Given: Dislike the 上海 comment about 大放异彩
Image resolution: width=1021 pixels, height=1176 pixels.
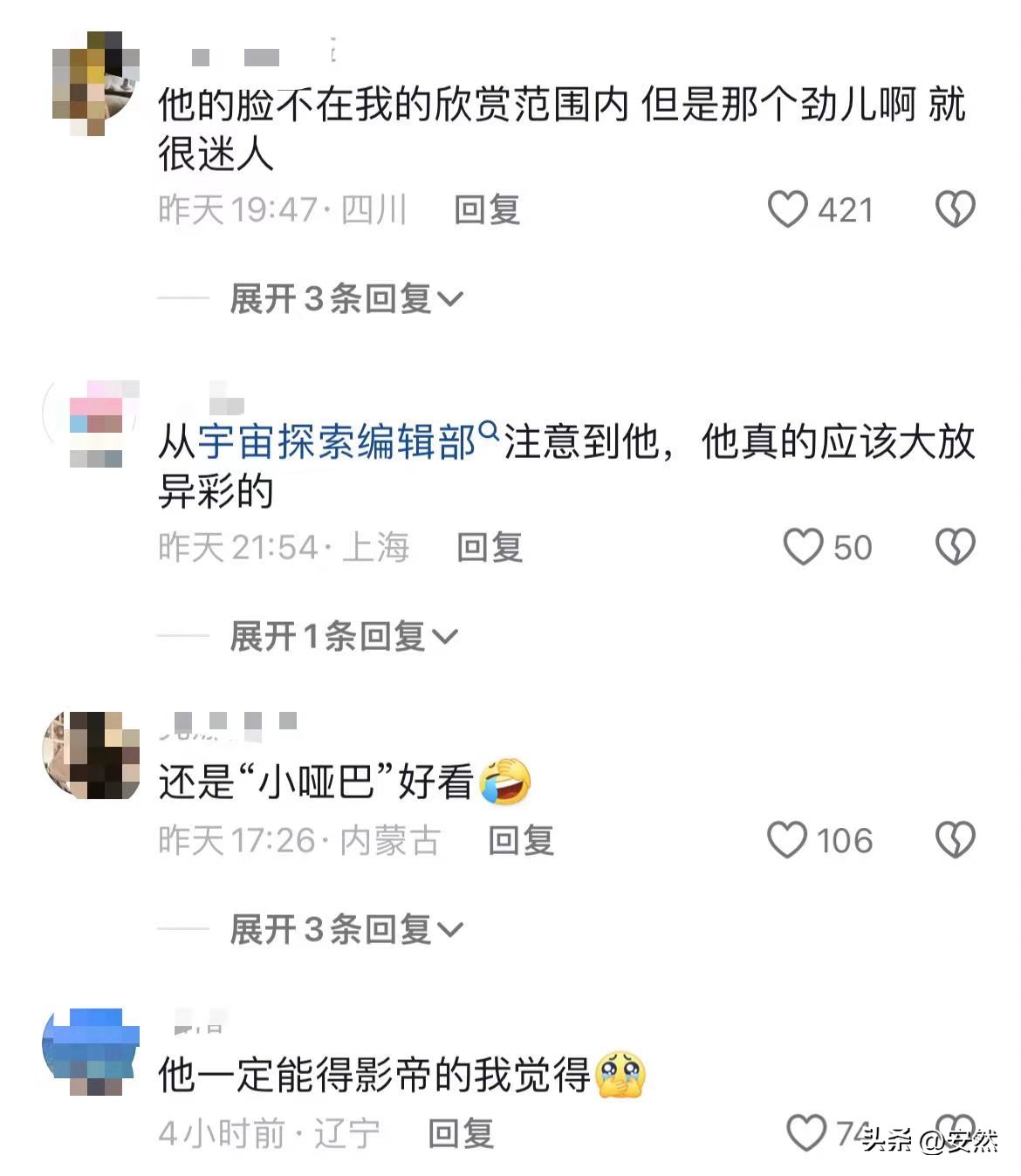Looking at the screenshot, I should pyautogui.click(x=955, y=547).
